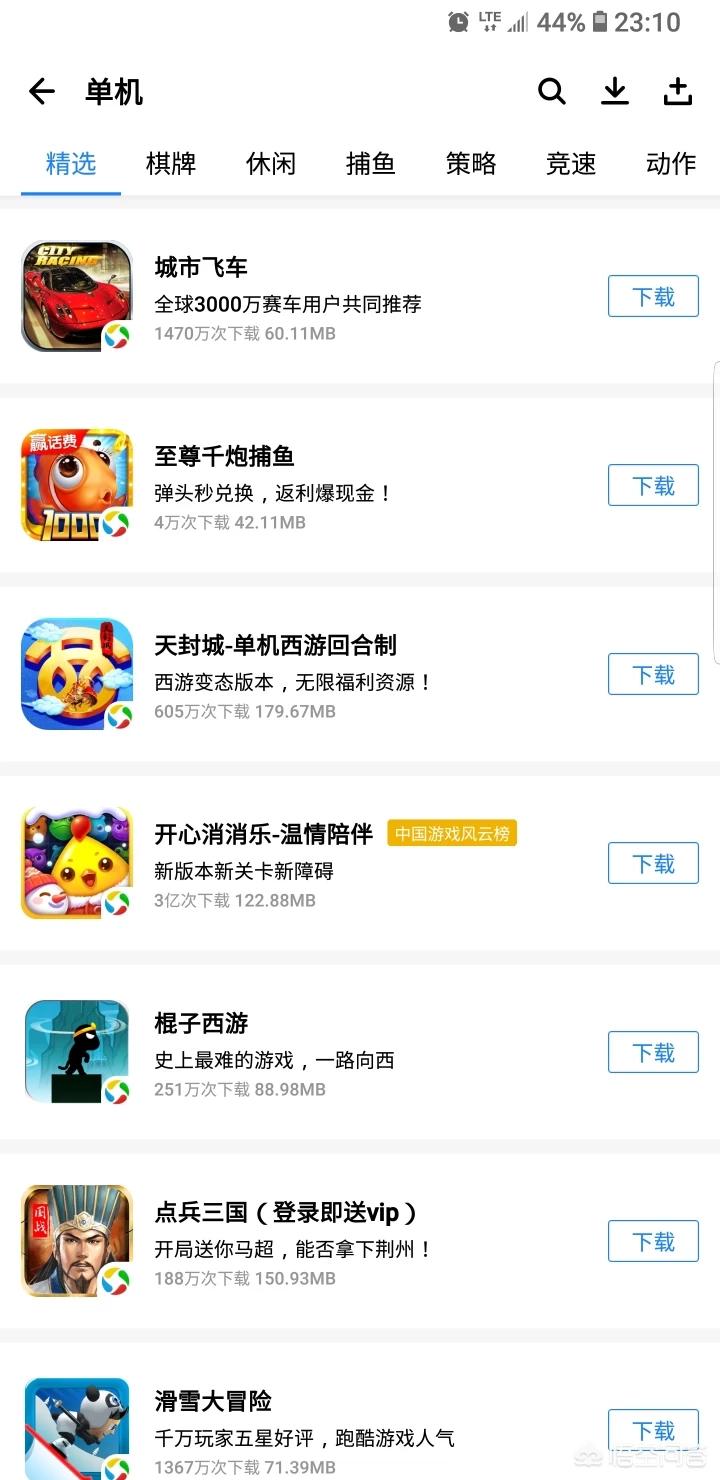The width and height of the screenshot is (720, 1480).
Task: Download 开心消消乐-温情陪伴
Action: click(653, 864)
